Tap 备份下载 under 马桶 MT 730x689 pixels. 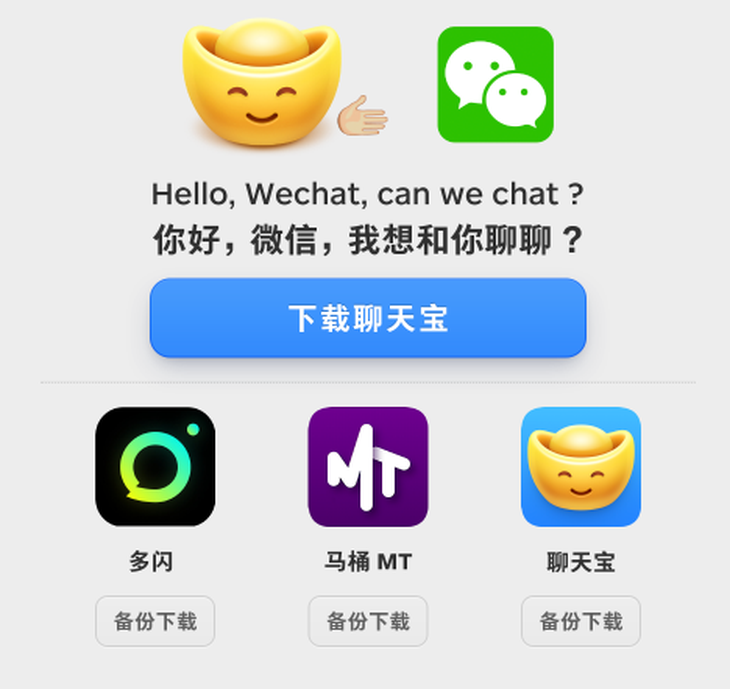tap(368, 621)
